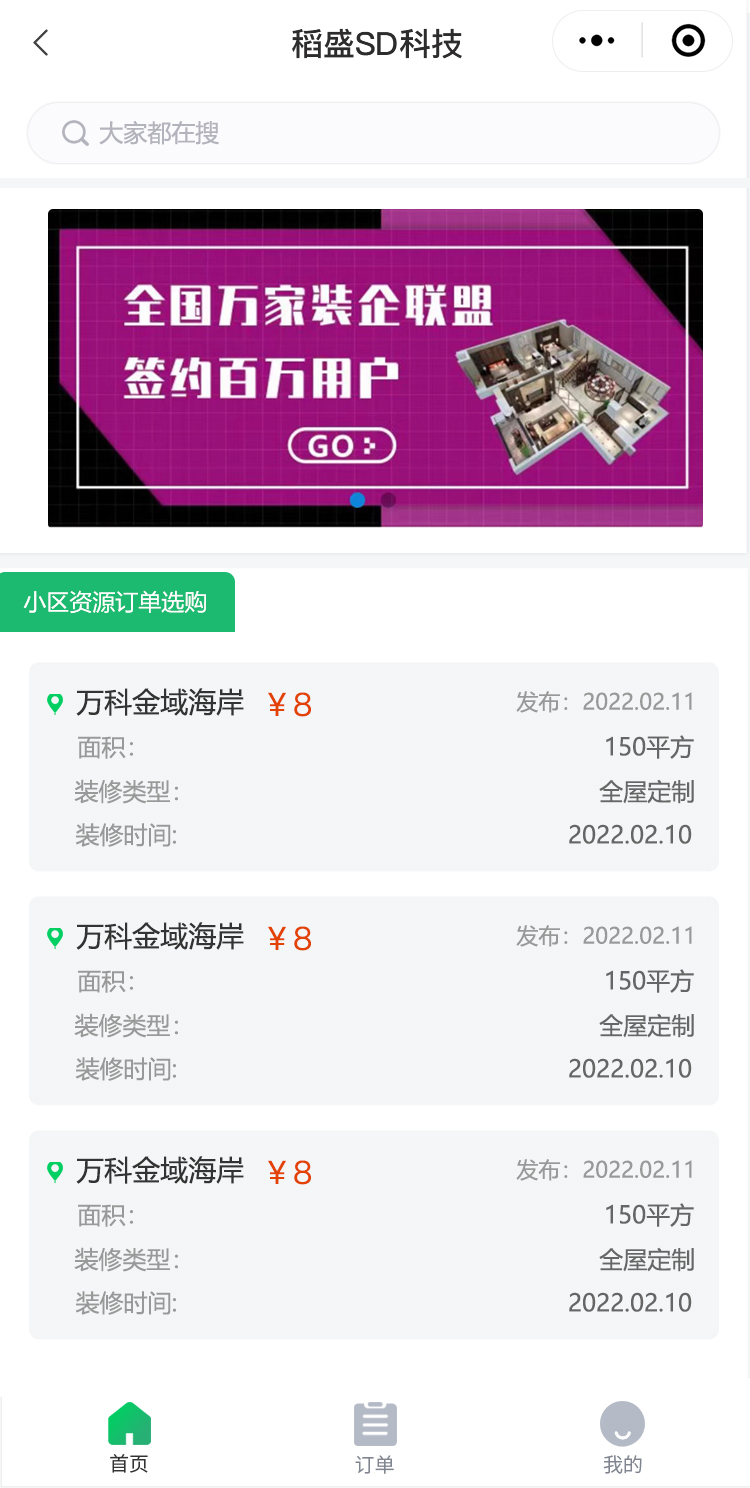This screenshot has width=750, height=1488.
Task: Switch to the 订单 tab
Action: pyautogui.click(x=375, y=1438)
